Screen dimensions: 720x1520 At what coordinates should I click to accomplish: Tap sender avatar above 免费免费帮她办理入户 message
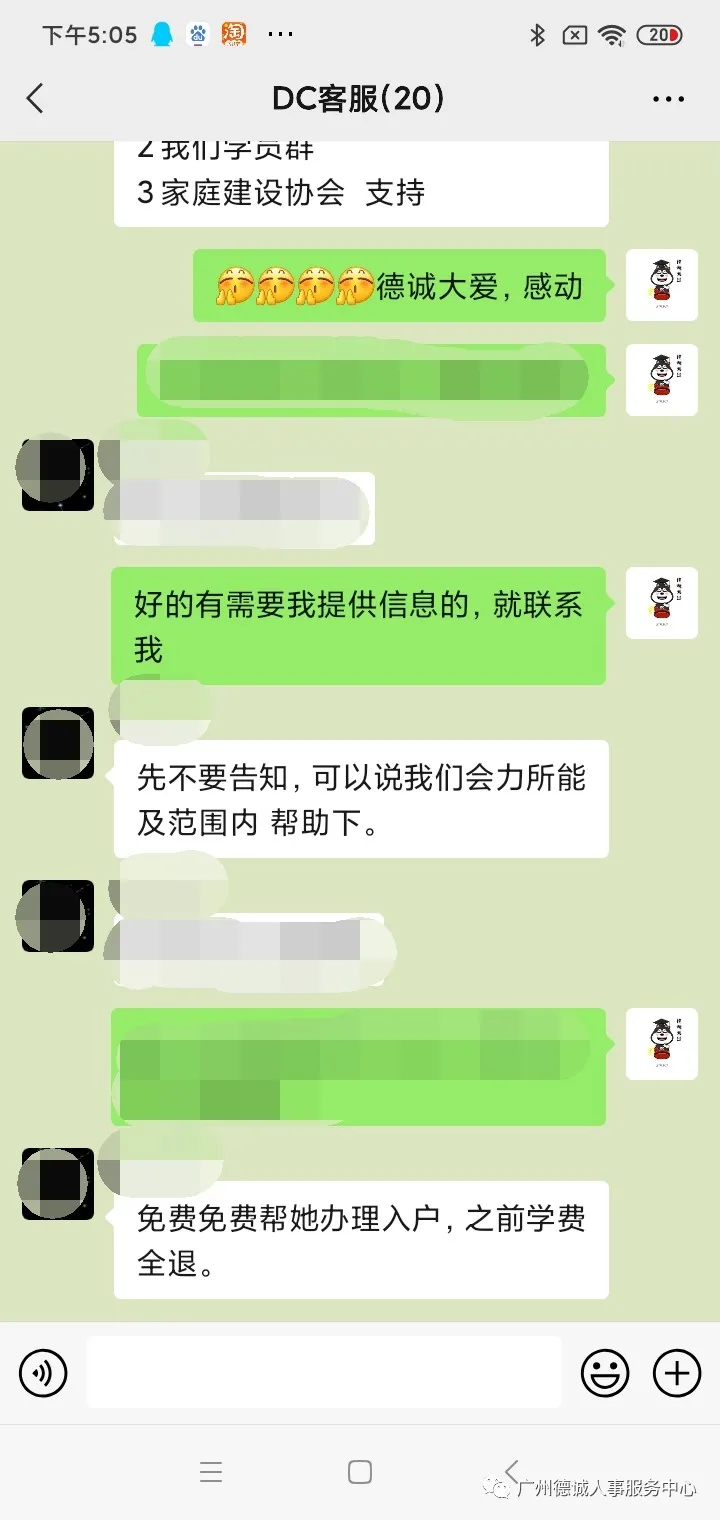pyautogui.click(x=58, y=1184)
